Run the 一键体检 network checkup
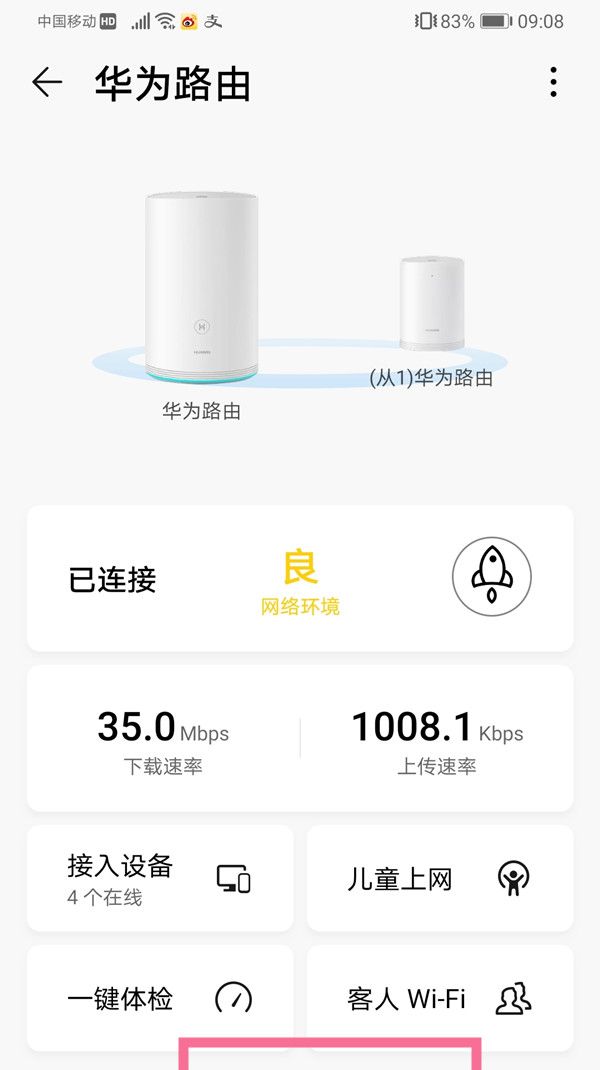600x1070 pixels. coord(160,997)
